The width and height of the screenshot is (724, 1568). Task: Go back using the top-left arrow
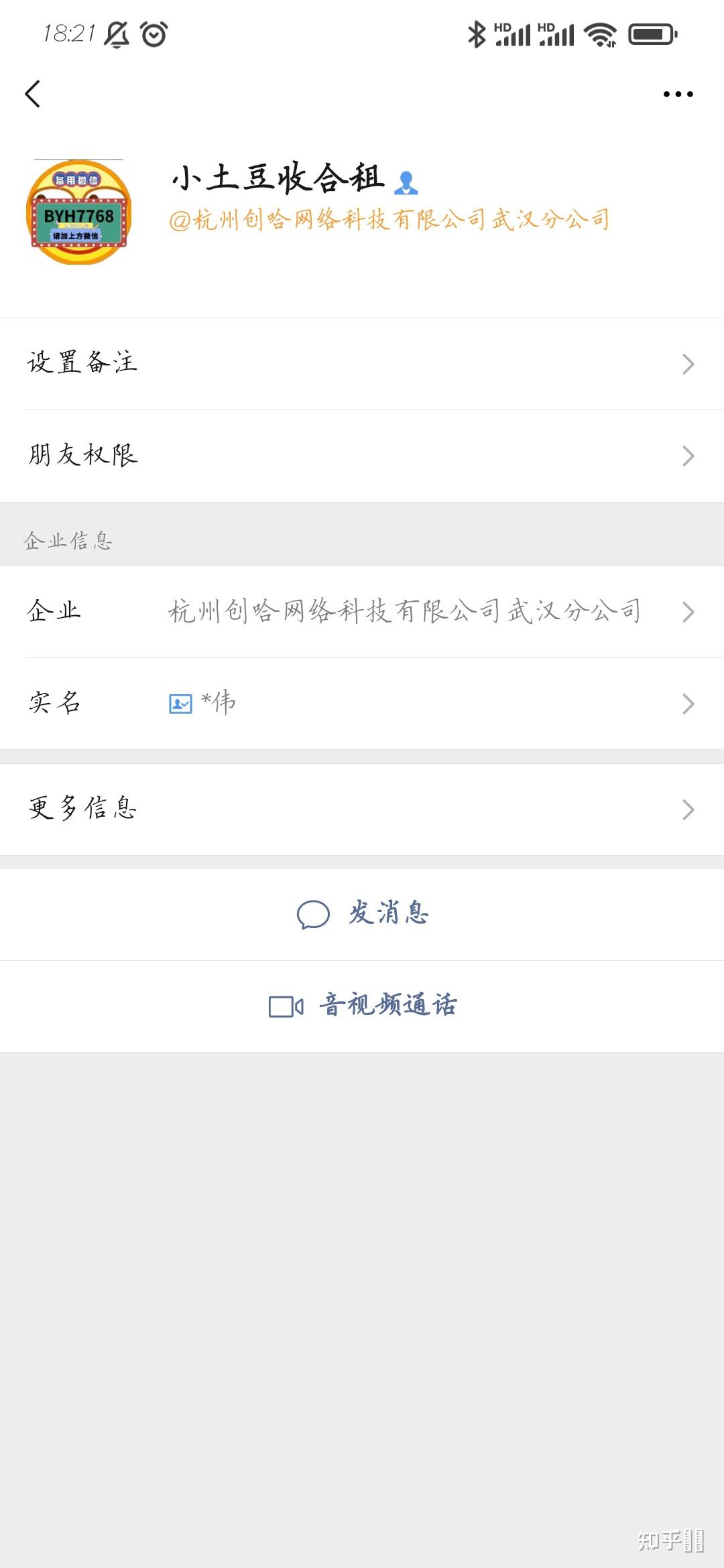[x=32, y=94]
